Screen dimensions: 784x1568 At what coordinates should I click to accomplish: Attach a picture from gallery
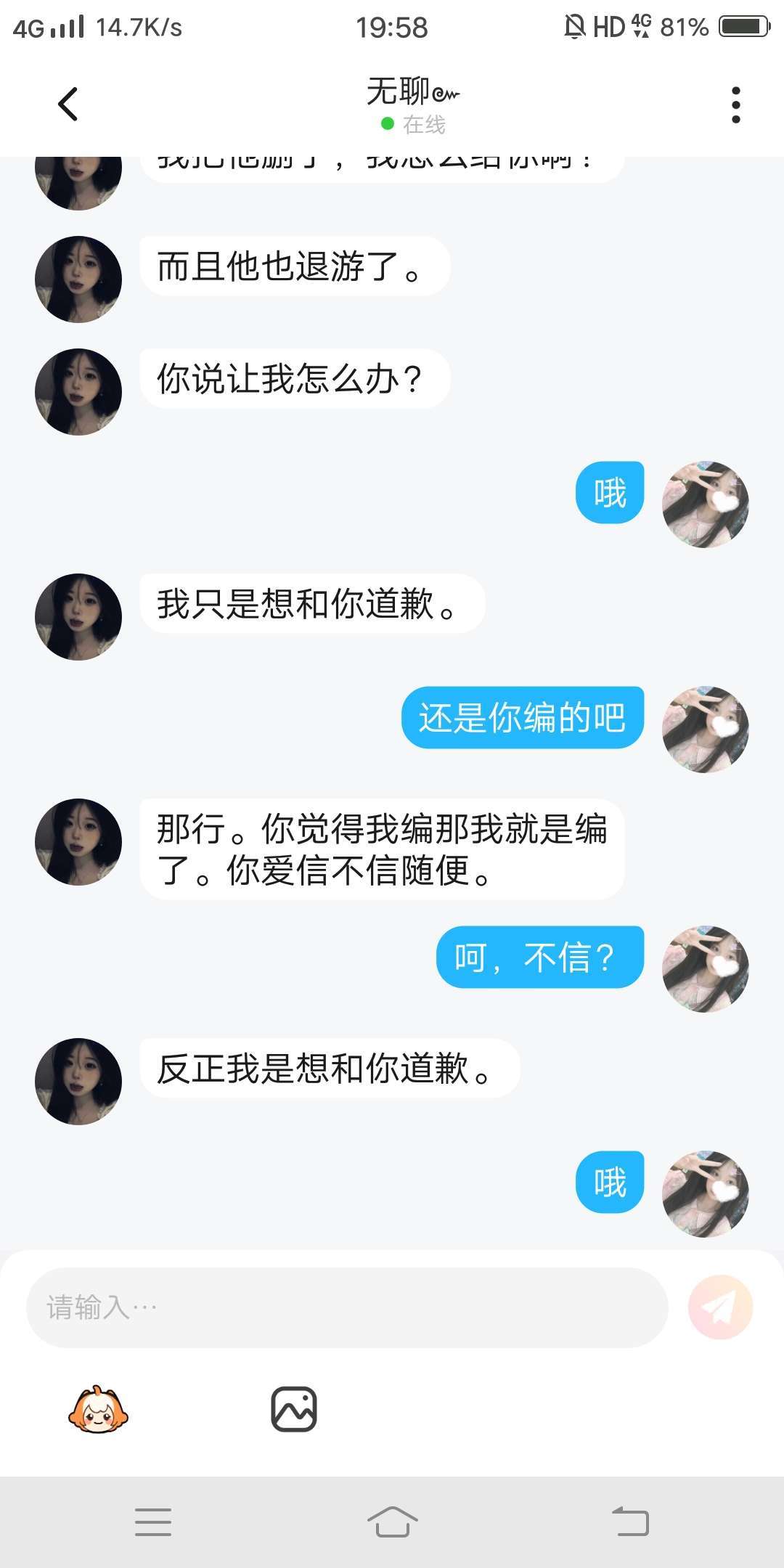click(294, 1409)
